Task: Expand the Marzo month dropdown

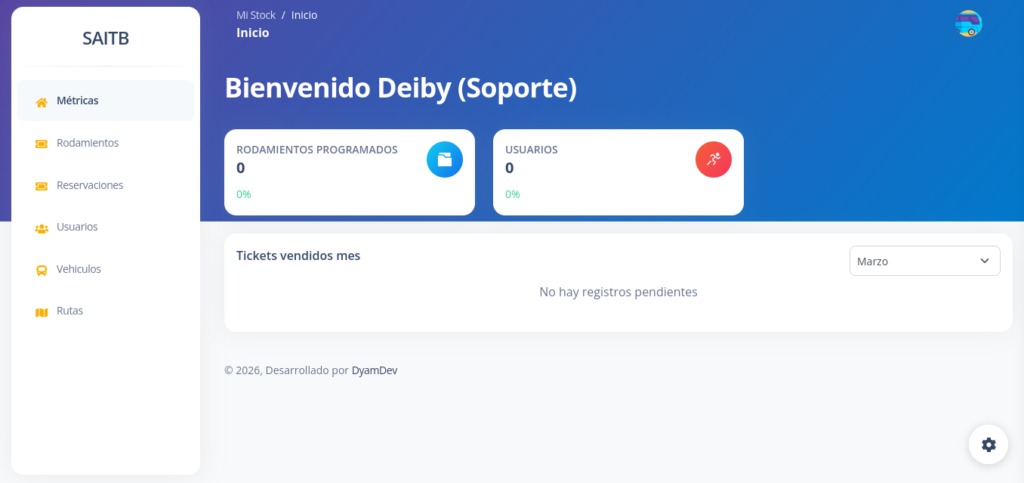Action: pyautogui.click(x=924, y=261)
